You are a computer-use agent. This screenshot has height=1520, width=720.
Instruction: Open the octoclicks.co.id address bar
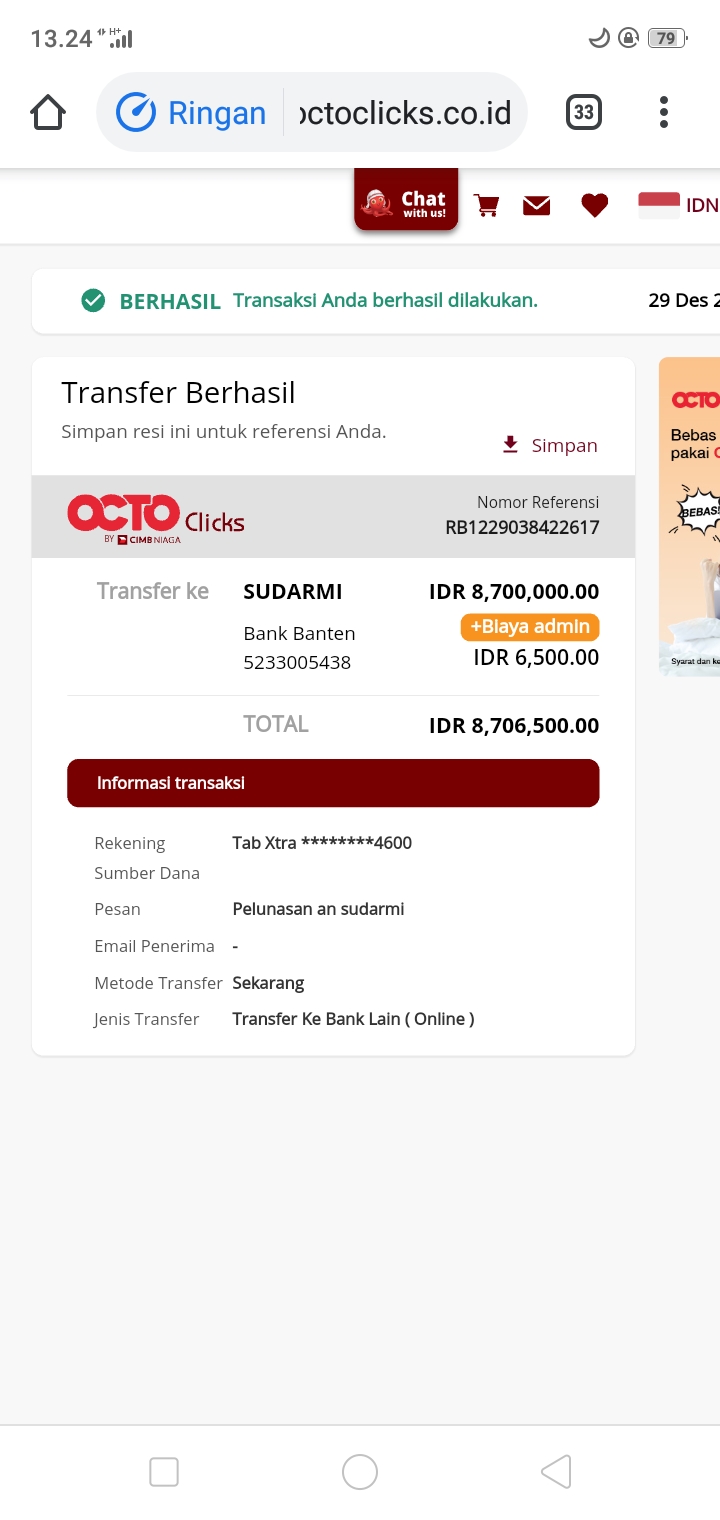pyautogui.click(x=405, y=113)
